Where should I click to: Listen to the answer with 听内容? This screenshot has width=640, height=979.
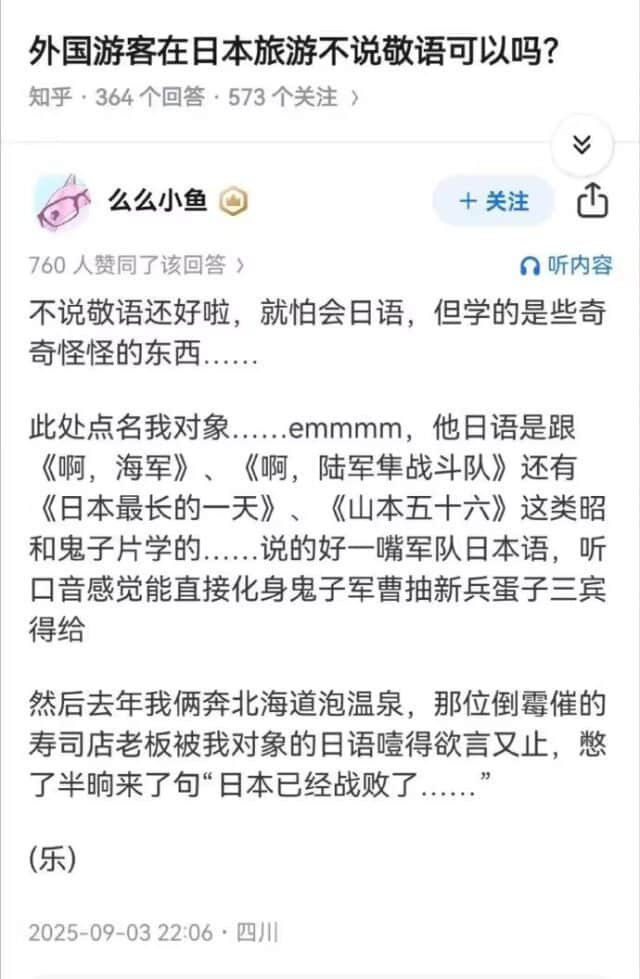click(x=566, y=265)
